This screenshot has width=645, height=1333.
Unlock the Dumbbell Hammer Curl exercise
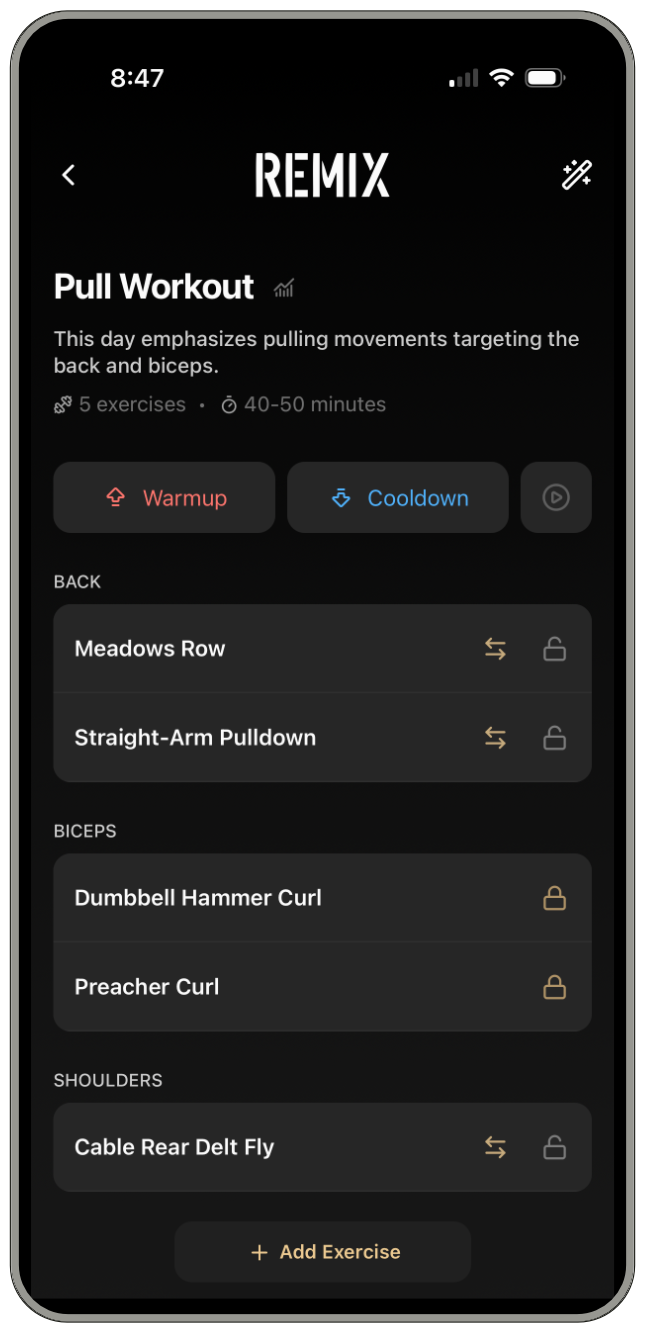click(554, 898)
